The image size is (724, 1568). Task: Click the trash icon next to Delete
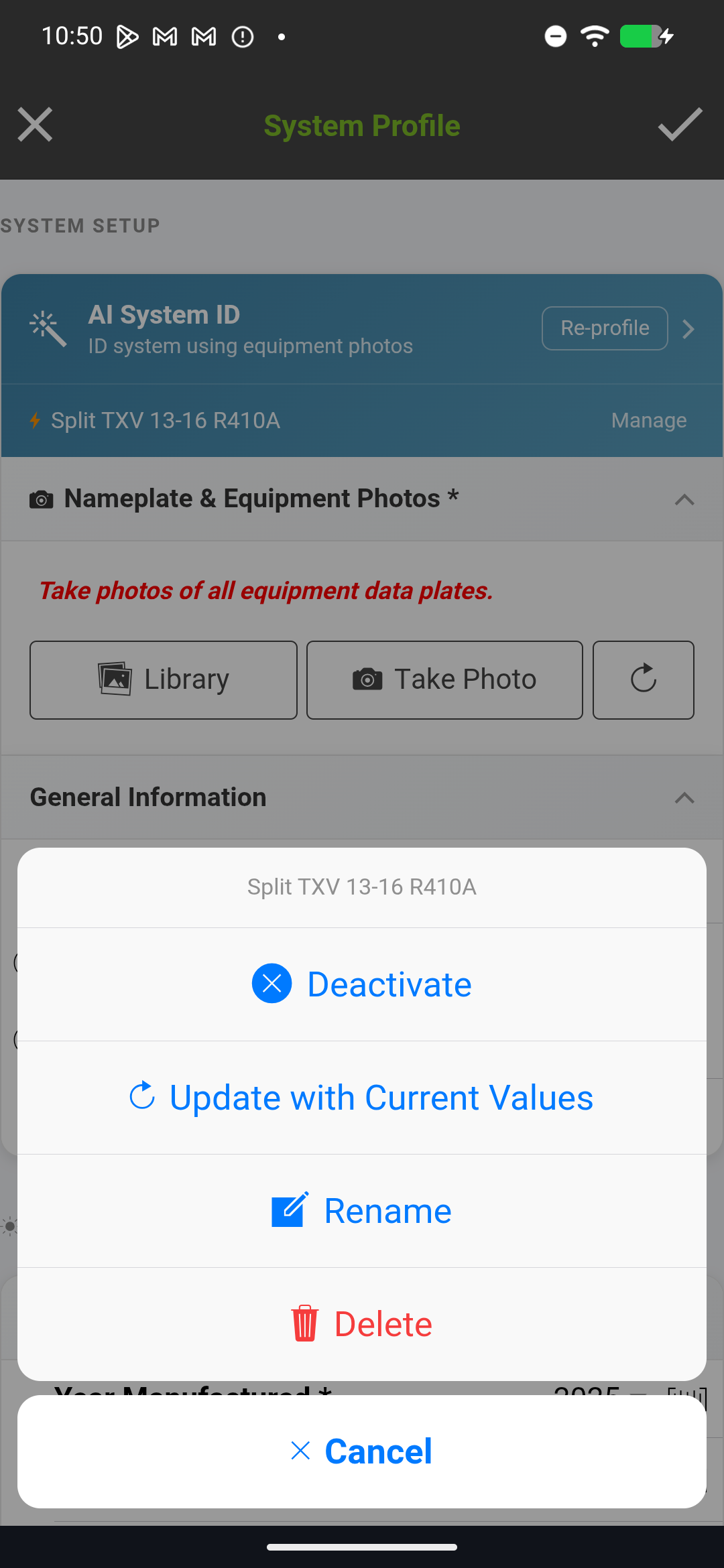(305, 1323)
